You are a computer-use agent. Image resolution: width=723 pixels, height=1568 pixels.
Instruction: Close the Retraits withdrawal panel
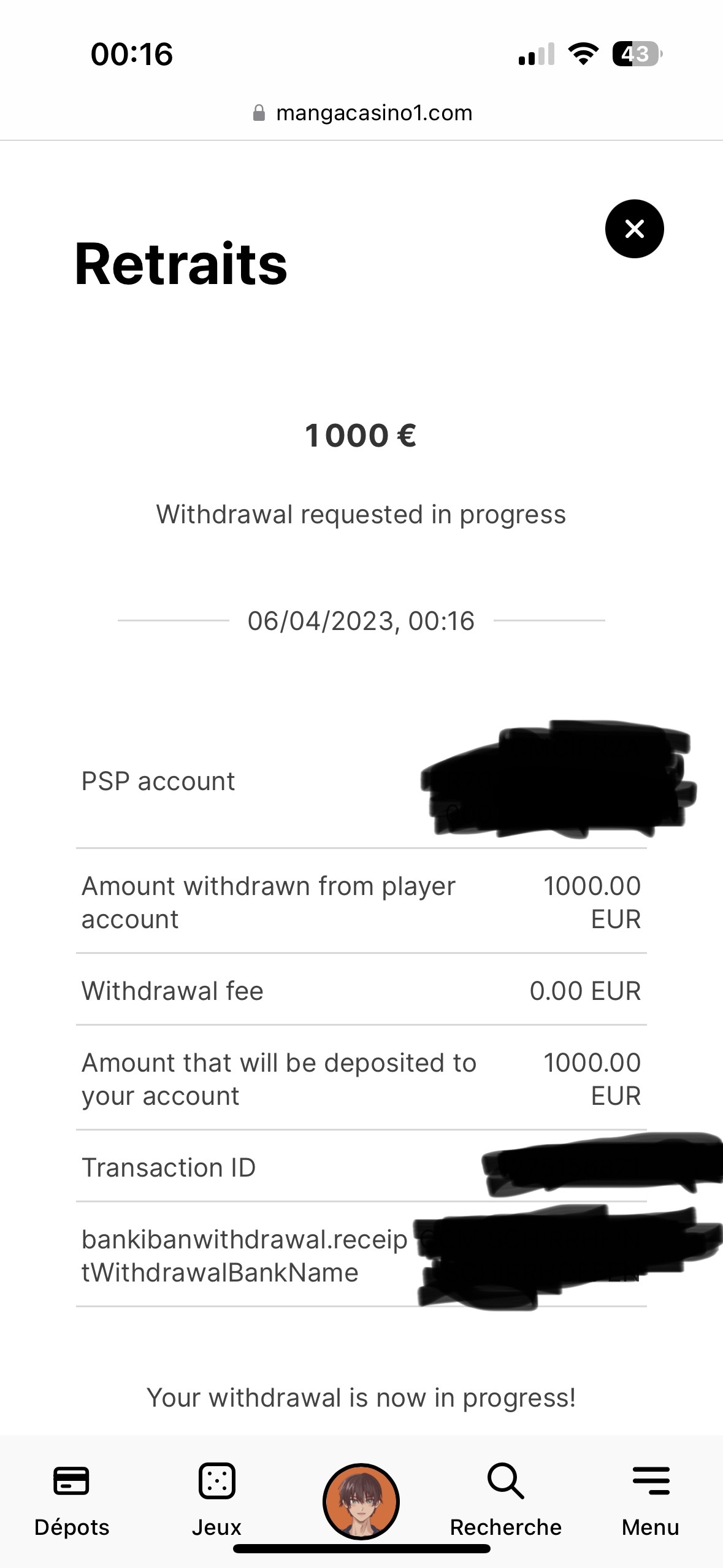(x=634, y=229)
